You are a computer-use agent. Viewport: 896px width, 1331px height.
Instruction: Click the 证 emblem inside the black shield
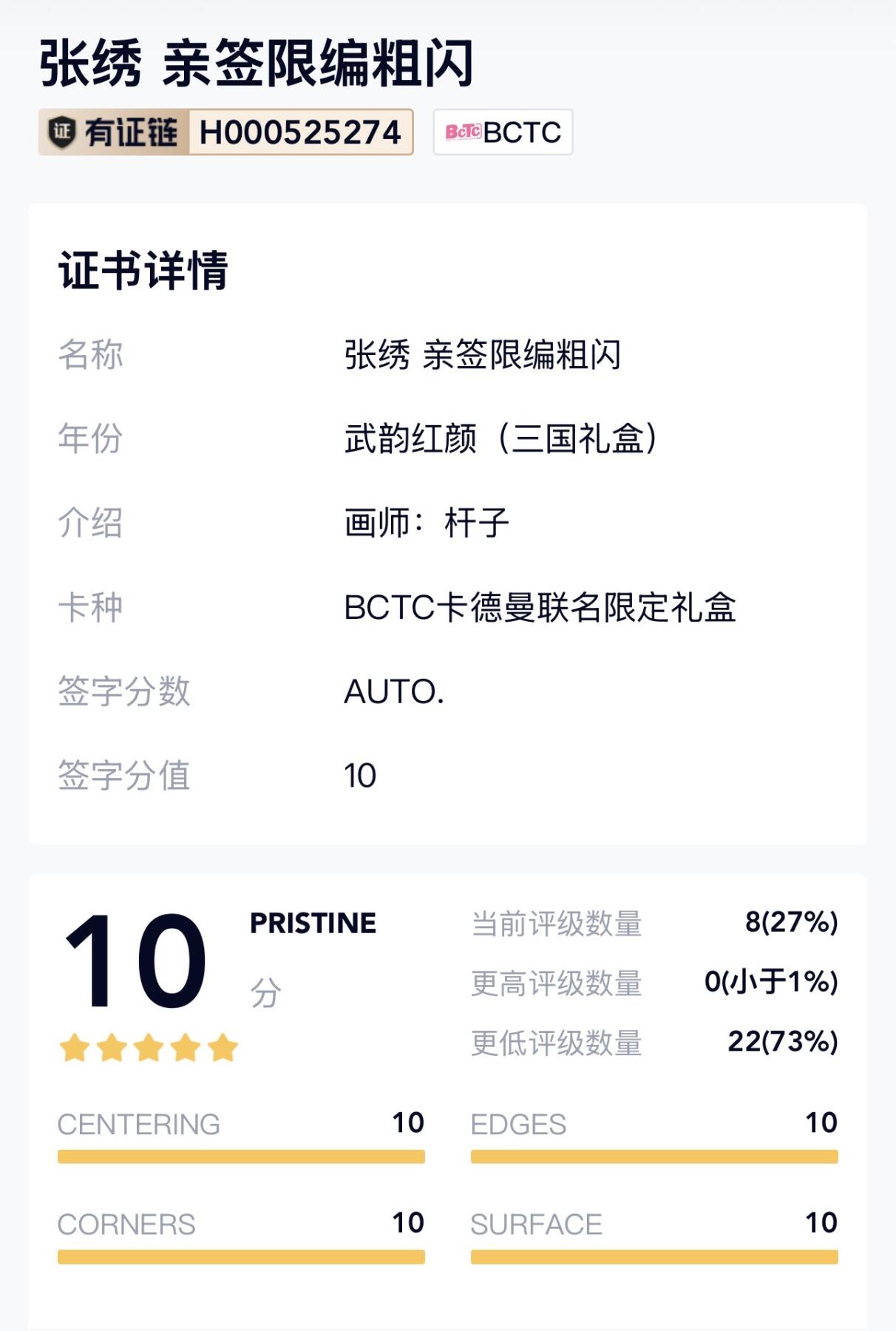pos(63,132)
